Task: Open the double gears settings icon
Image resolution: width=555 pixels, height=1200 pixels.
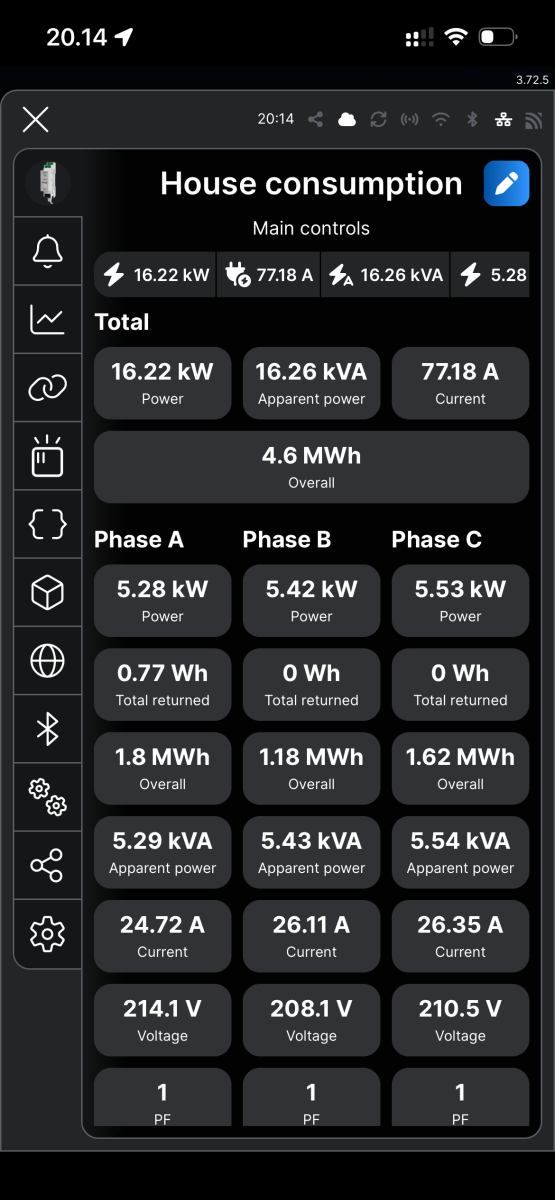Action: click(48, 797)
